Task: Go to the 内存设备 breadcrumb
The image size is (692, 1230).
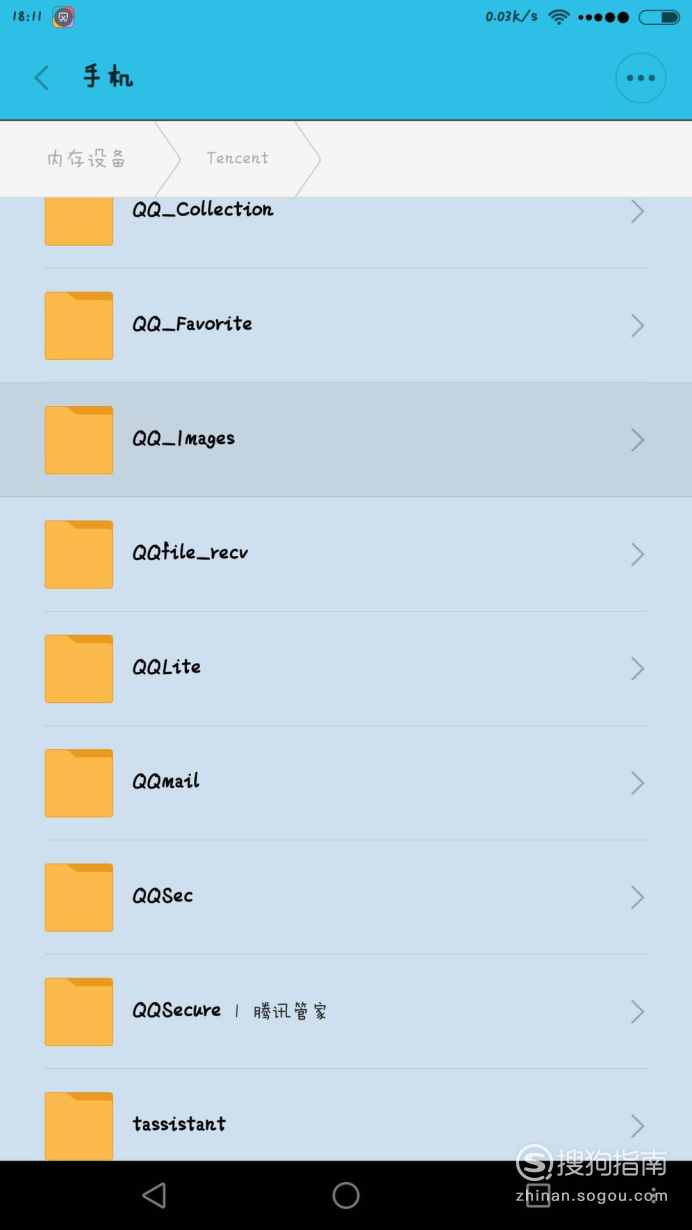Action: (87, 158)
